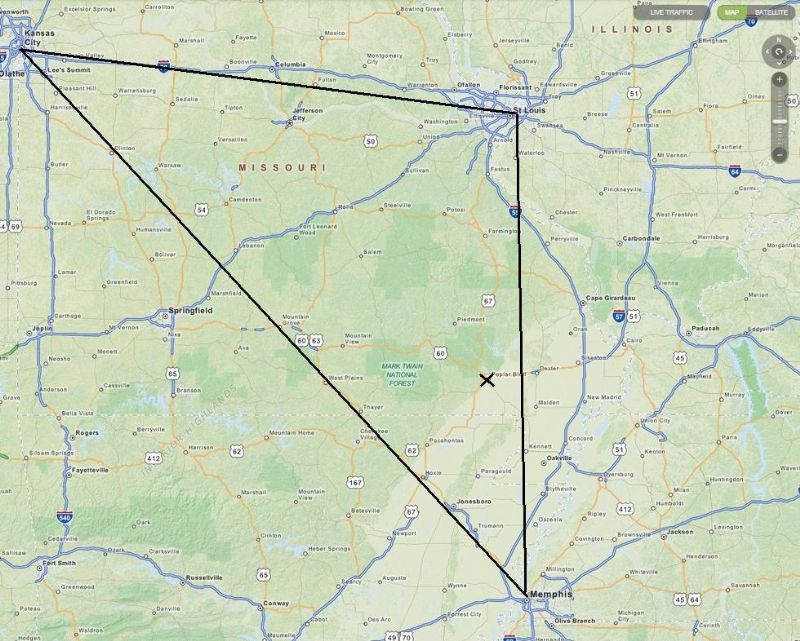This screenshot has height=641, width=800.
Task: Reset the map with the center compass button
Action: tap(780, 51)
